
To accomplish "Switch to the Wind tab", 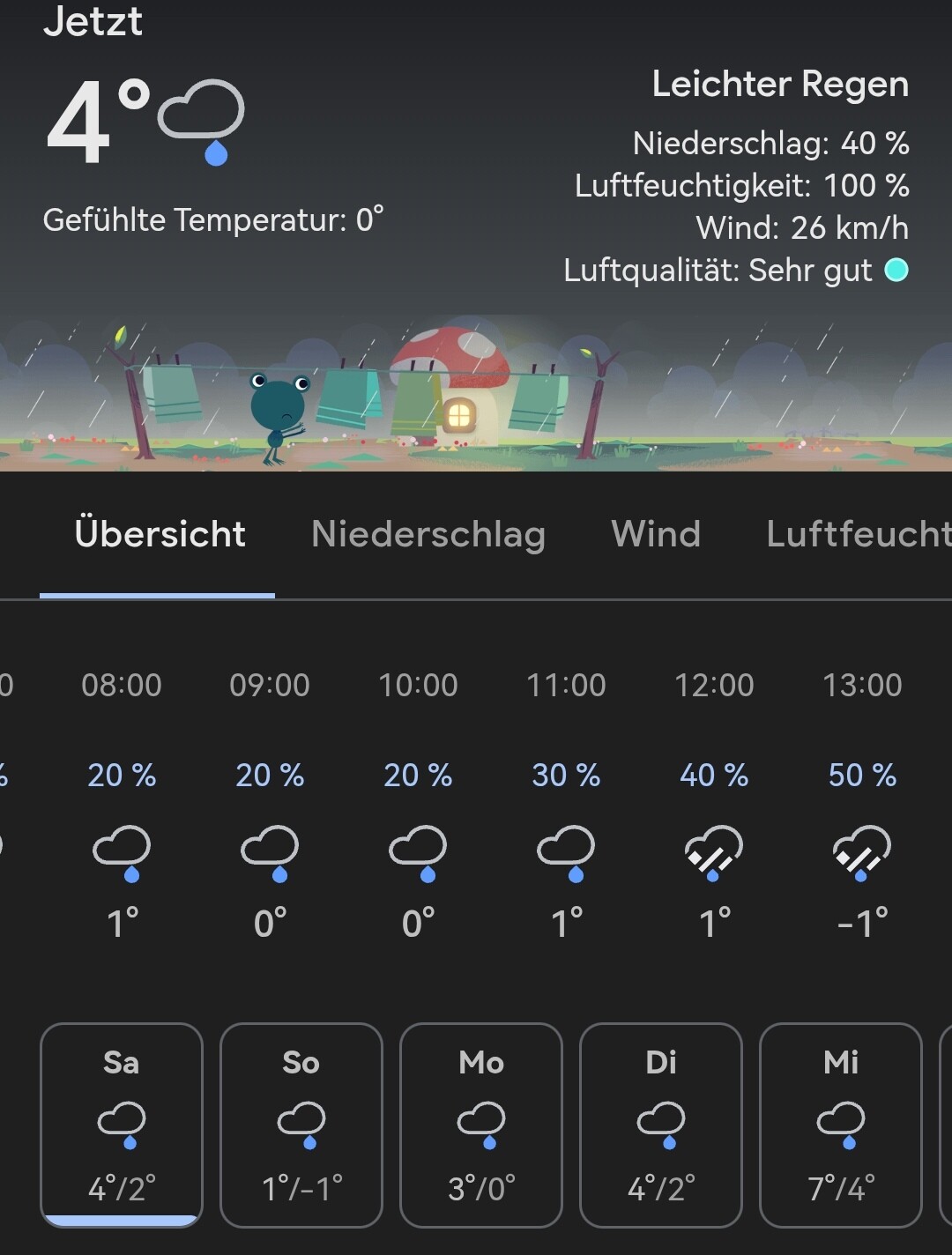I will pos(656,534).
